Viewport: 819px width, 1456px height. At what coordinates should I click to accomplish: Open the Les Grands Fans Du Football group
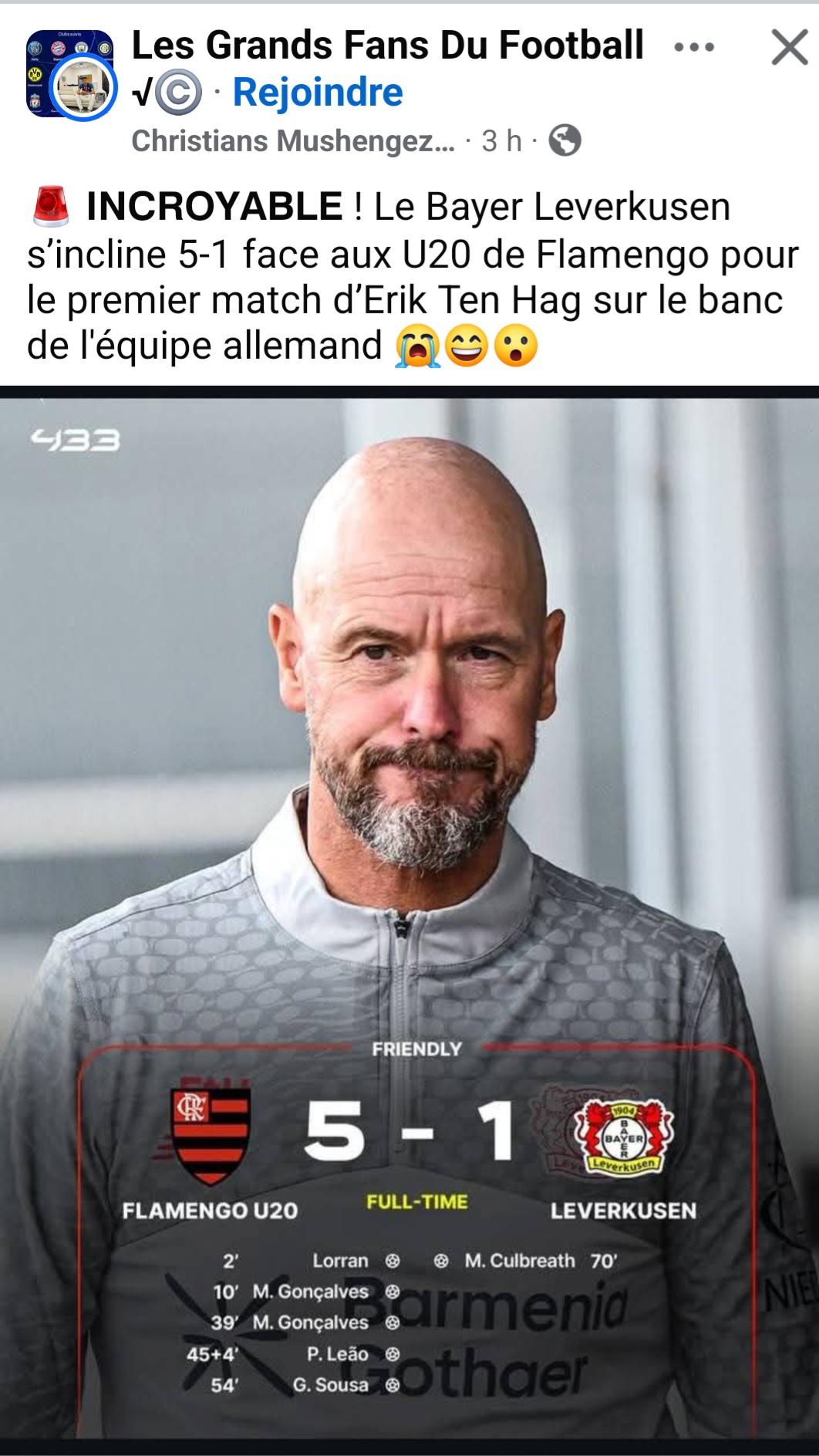click(387, 45)
